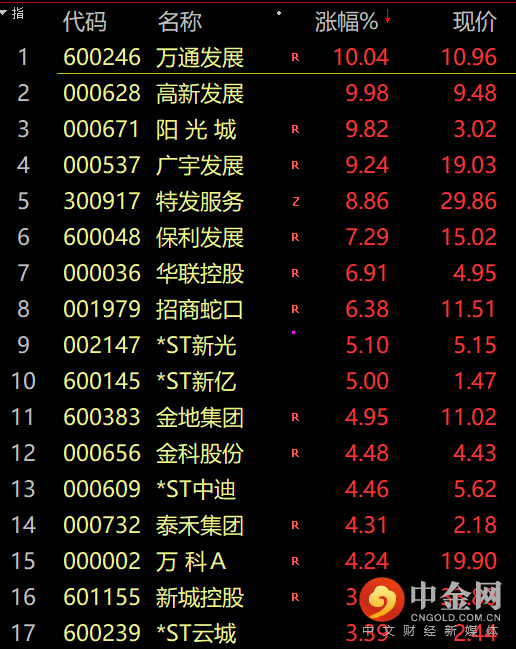Sort the list by 涨幅% column
Screen dimensions: 516x649
346,22
